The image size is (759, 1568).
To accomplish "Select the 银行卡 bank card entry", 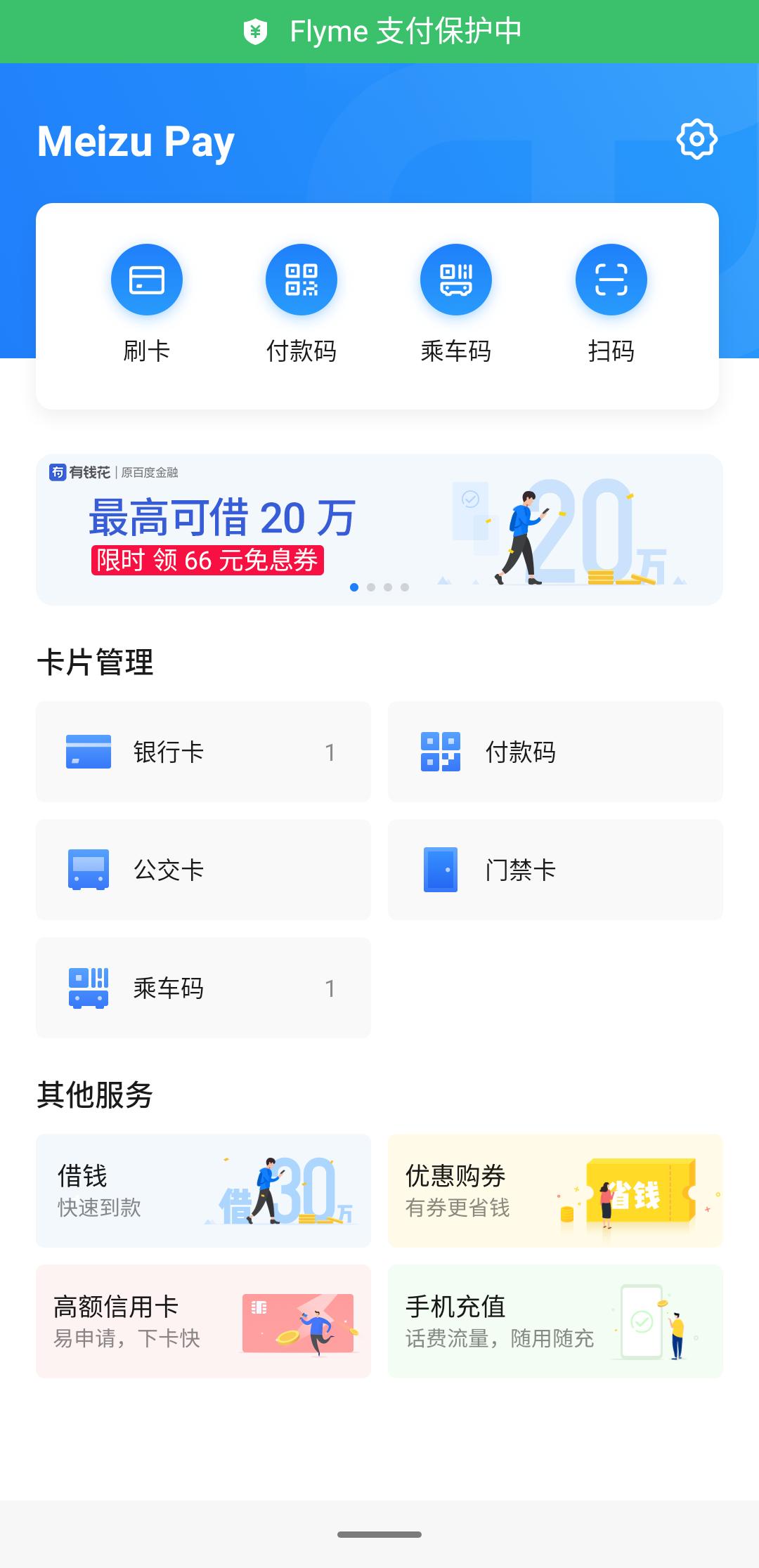I will (x=203, y=751).
